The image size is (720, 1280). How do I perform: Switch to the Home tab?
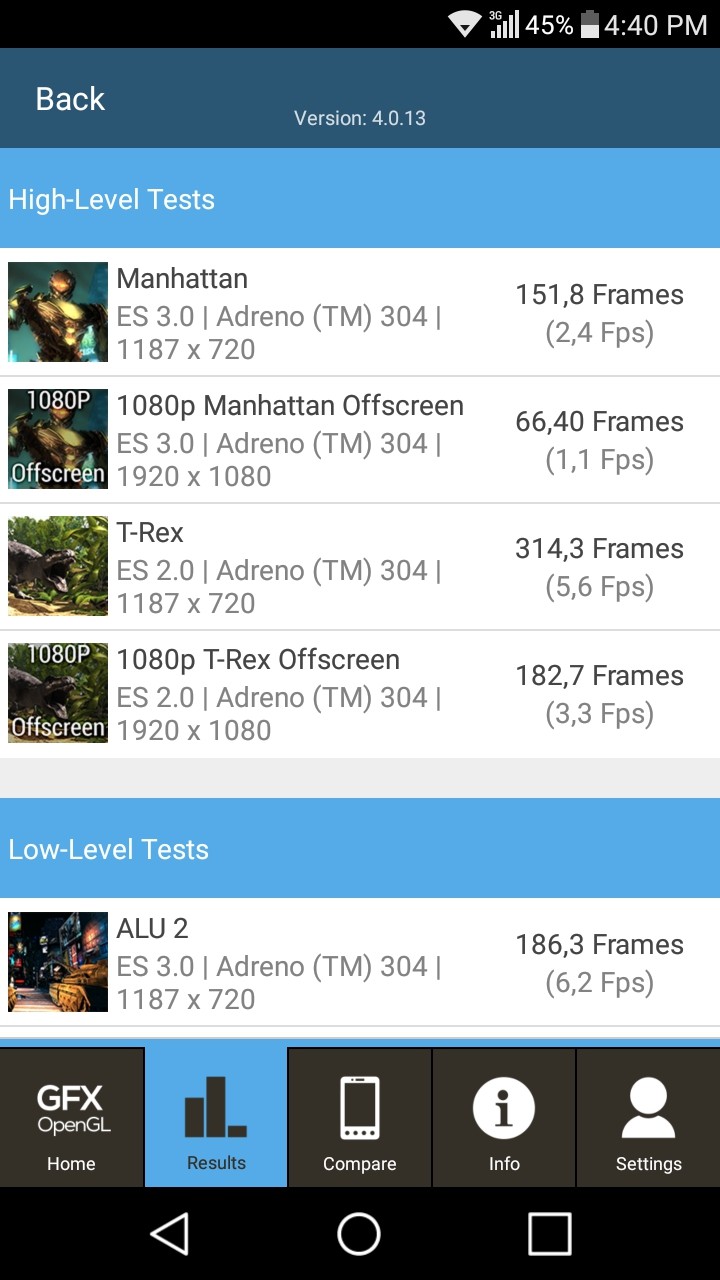click(x=72, y=1118)
